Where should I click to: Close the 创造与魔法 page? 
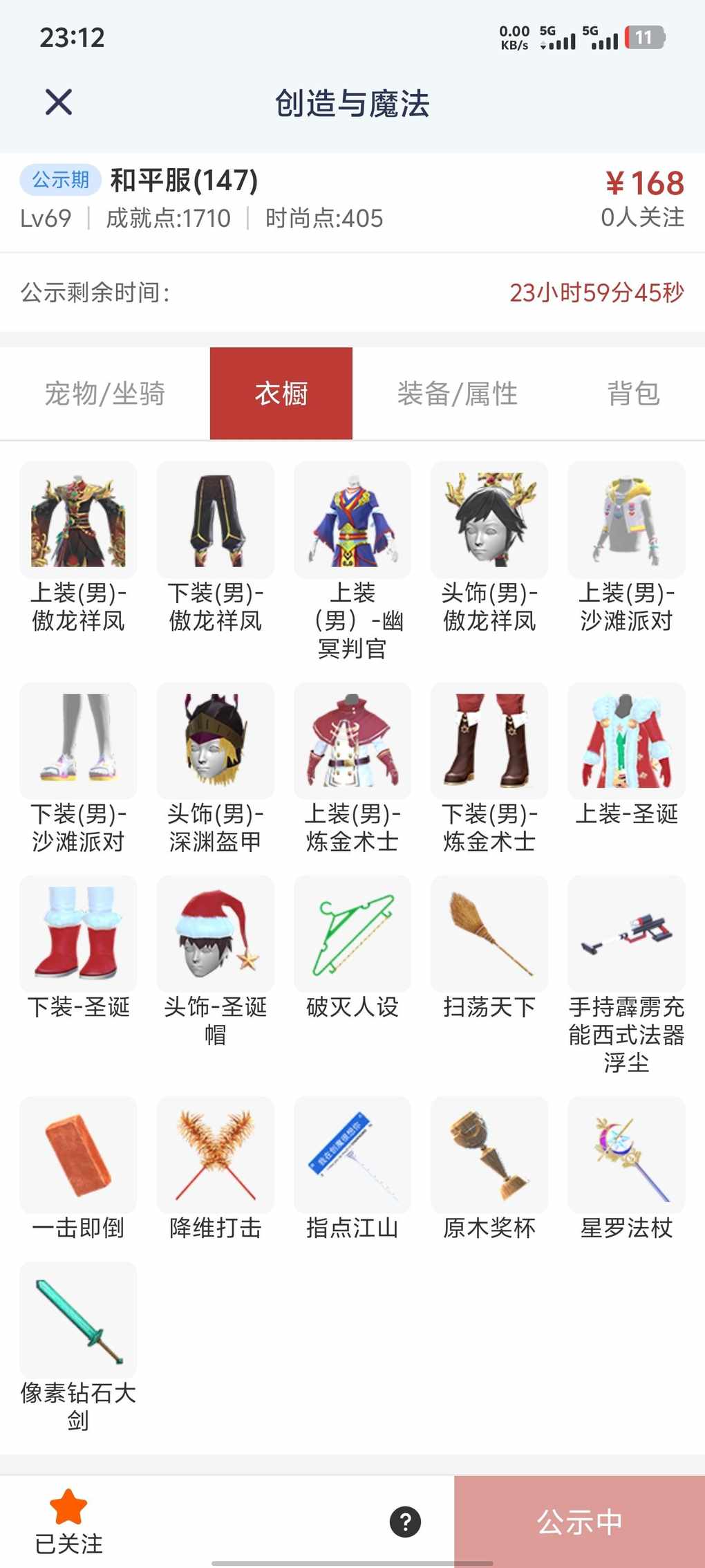[x=59, y=102]
